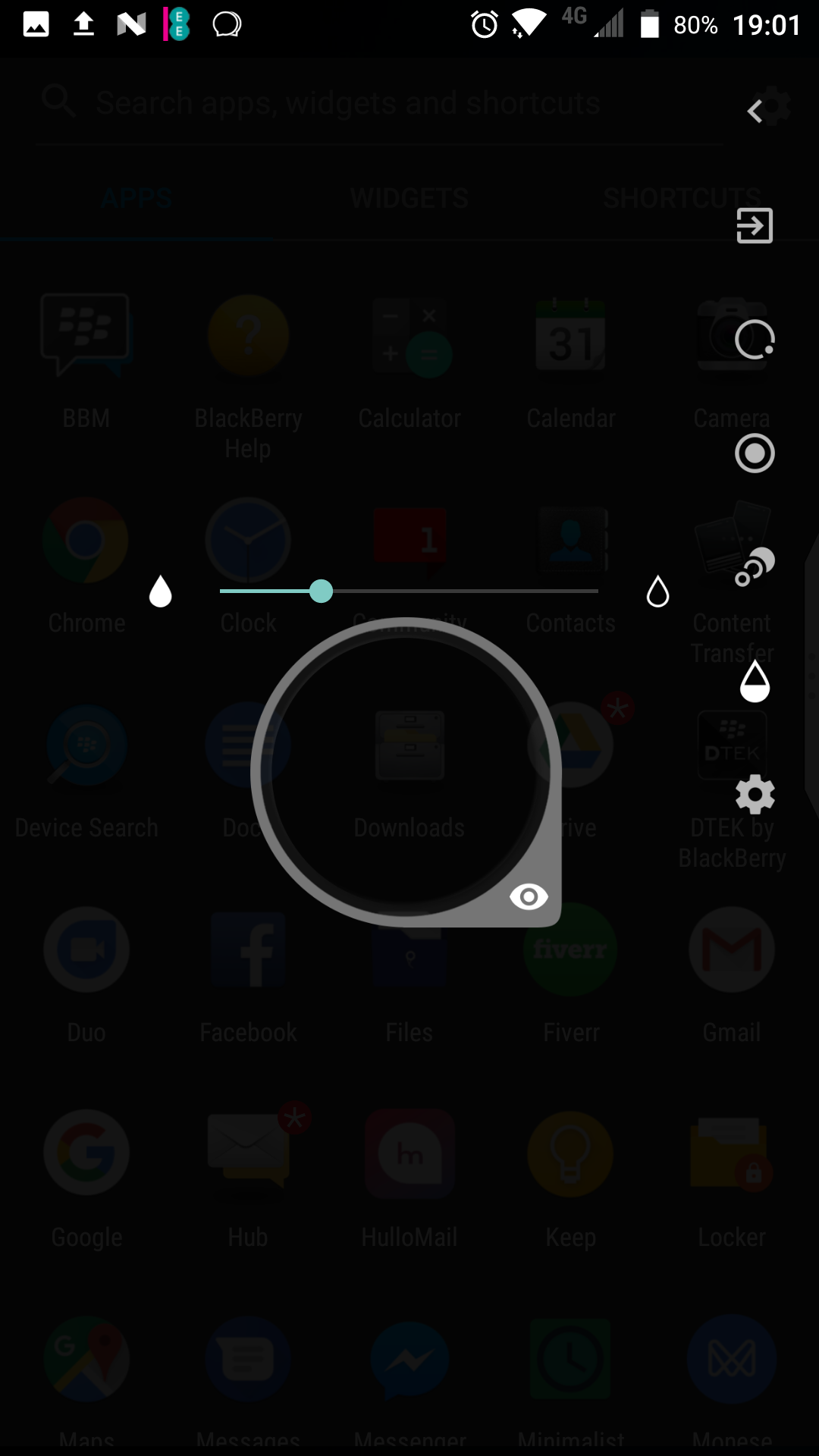Tap the outlined droplet at the slider's end
The width and height of the screenshot is (819, 1456).
(657, 591)
